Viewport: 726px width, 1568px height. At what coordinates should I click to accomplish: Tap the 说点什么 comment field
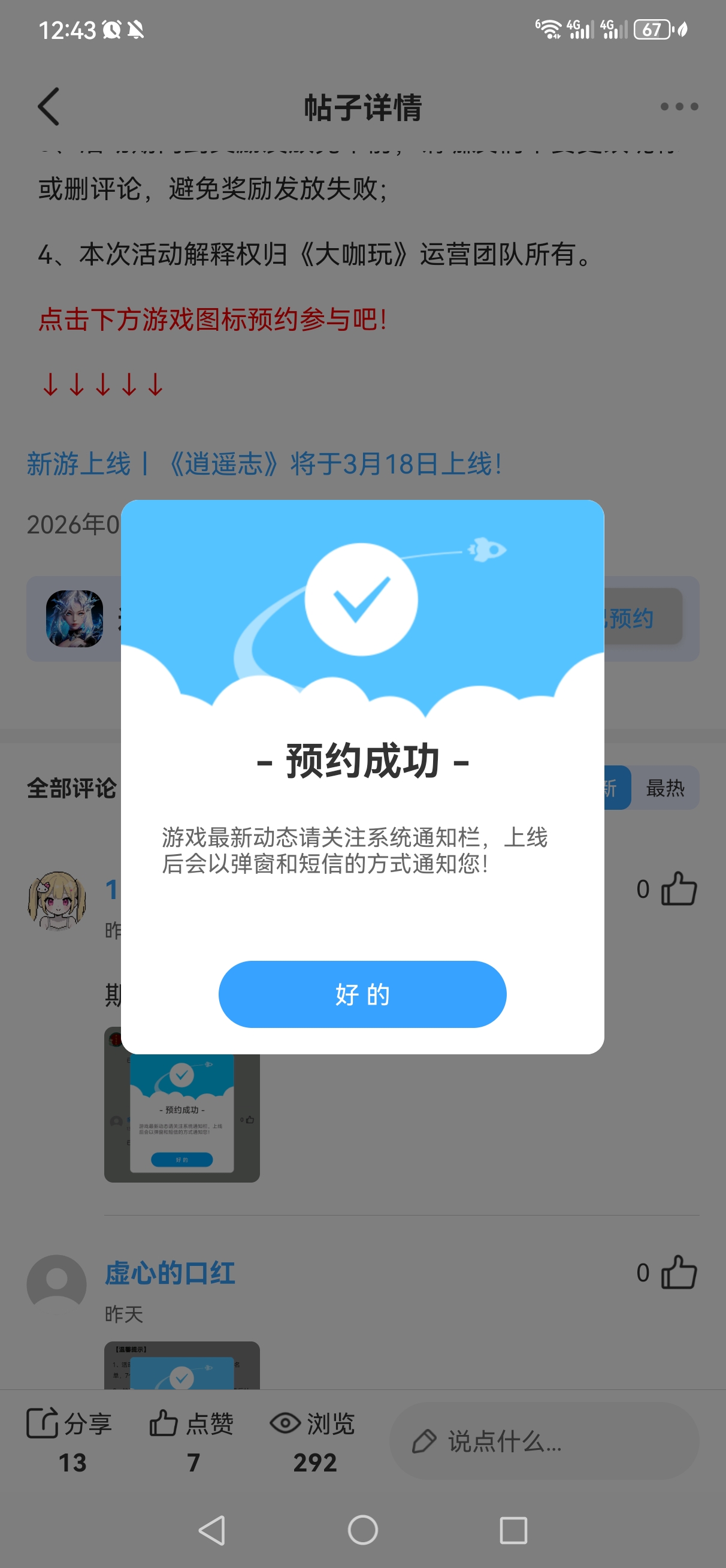coord(543,1441)
